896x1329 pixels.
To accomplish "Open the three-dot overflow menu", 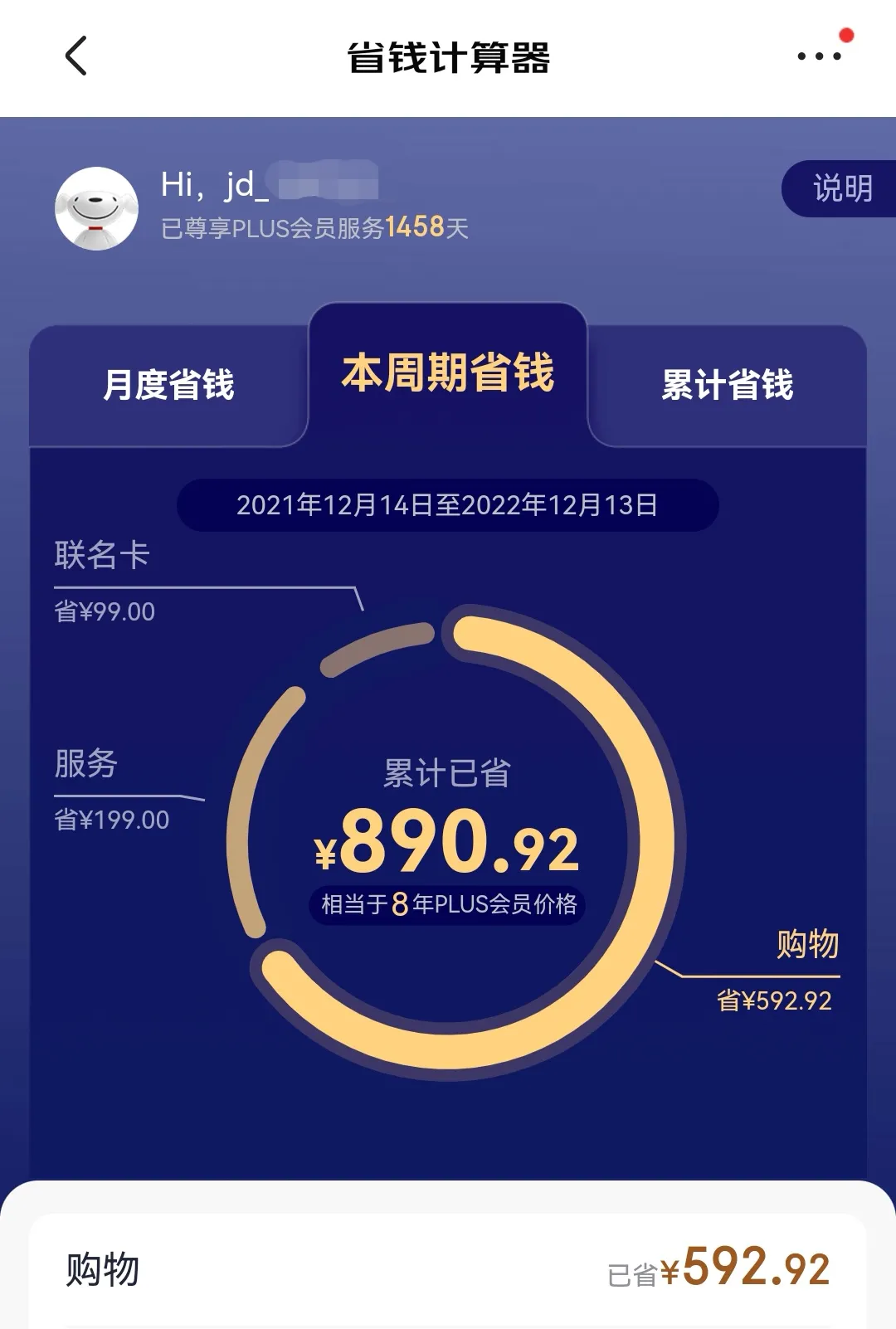I will [x=819, y=56].
